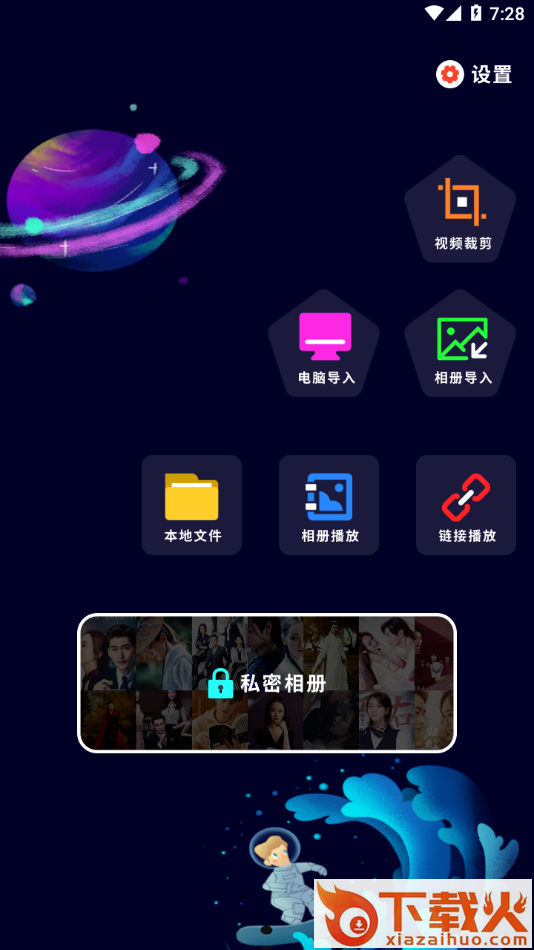Launch 相册播放 album playback
Screen dimensions: 534x950
tap(329, 505)
